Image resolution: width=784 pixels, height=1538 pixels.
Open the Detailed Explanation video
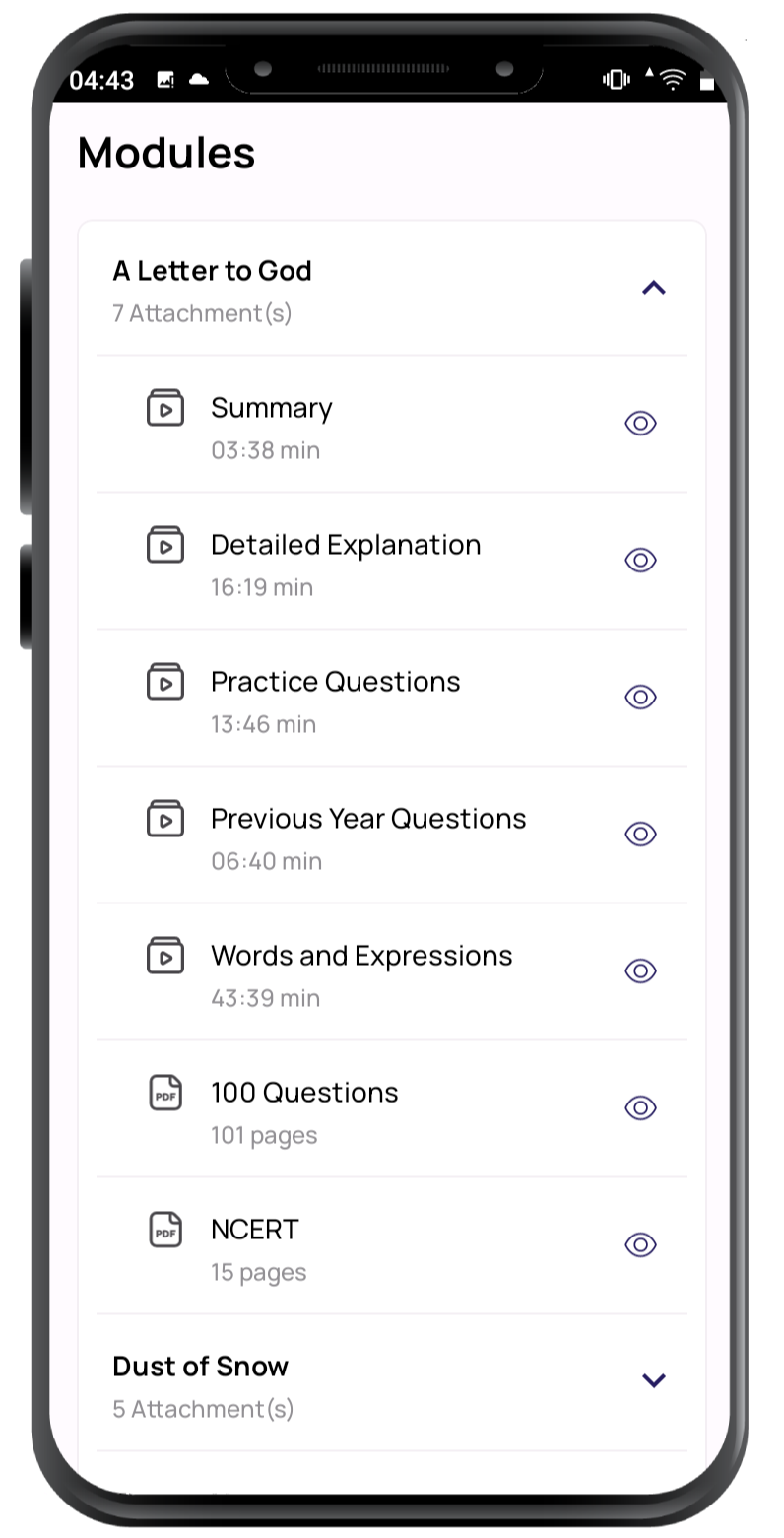[x=345, y=546]
